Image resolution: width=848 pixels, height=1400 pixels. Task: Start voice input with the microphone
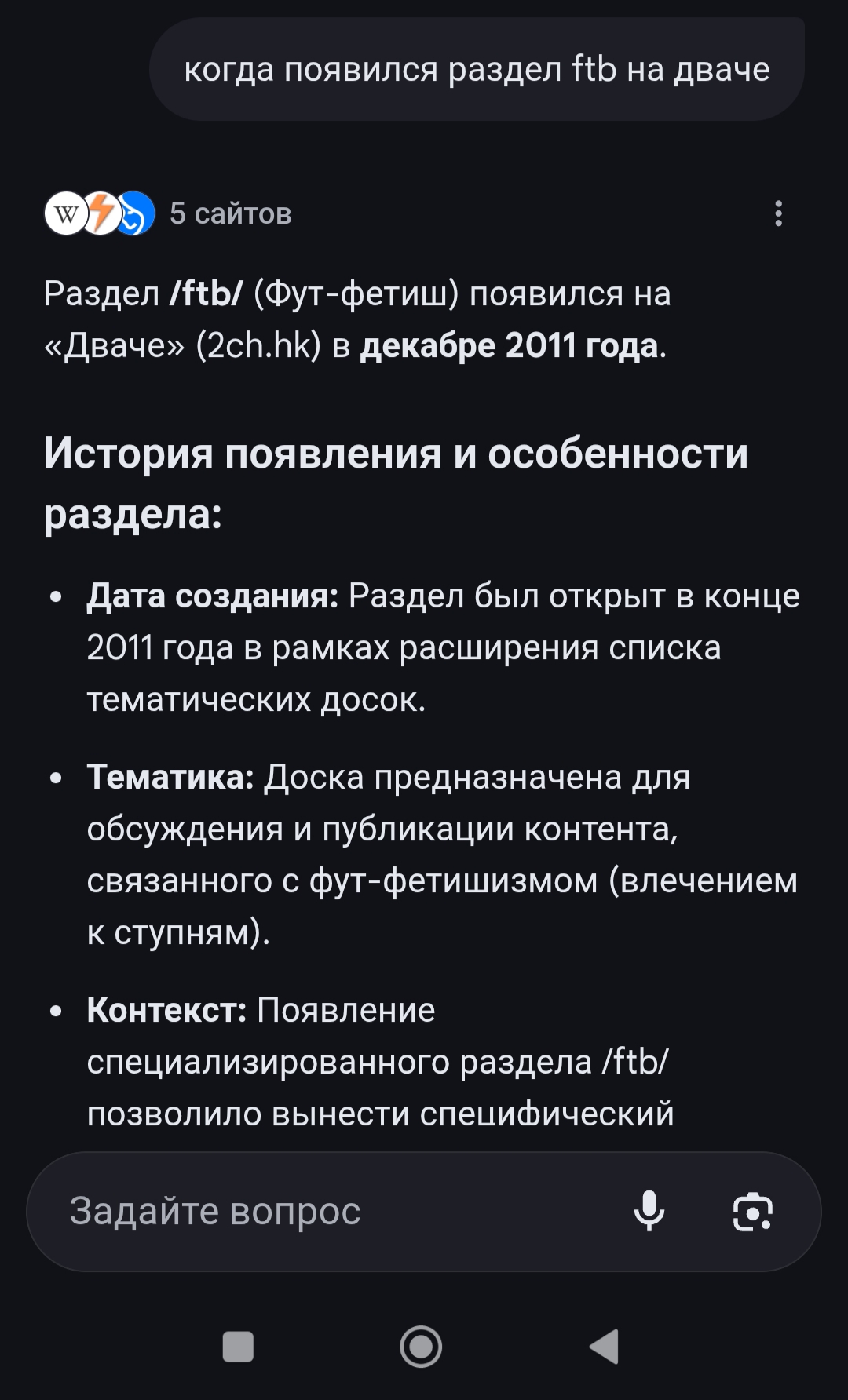pos(649,1211)
